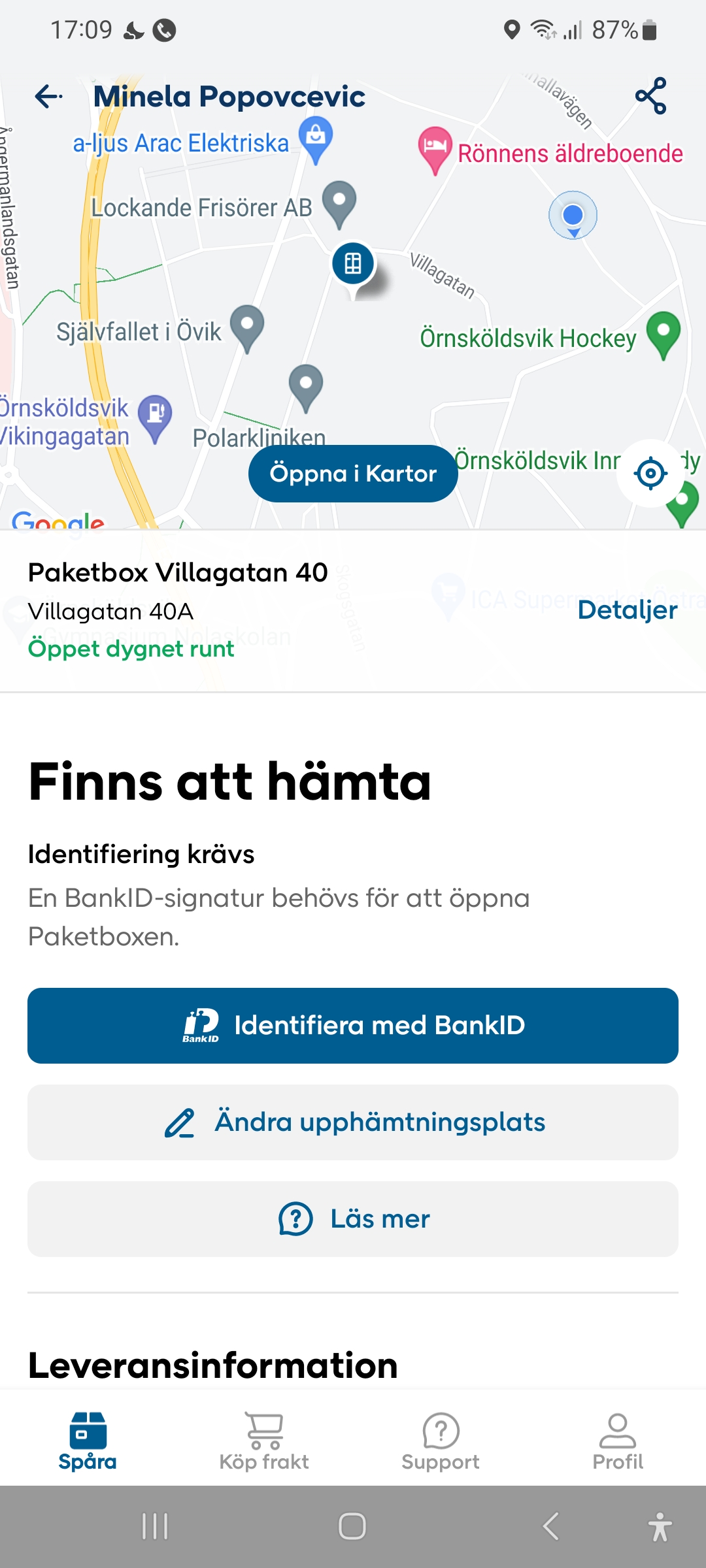The image size is (706, 1568).
Task: Identify with BankID
Action: pyautogui.click(x=353, y=1026)
